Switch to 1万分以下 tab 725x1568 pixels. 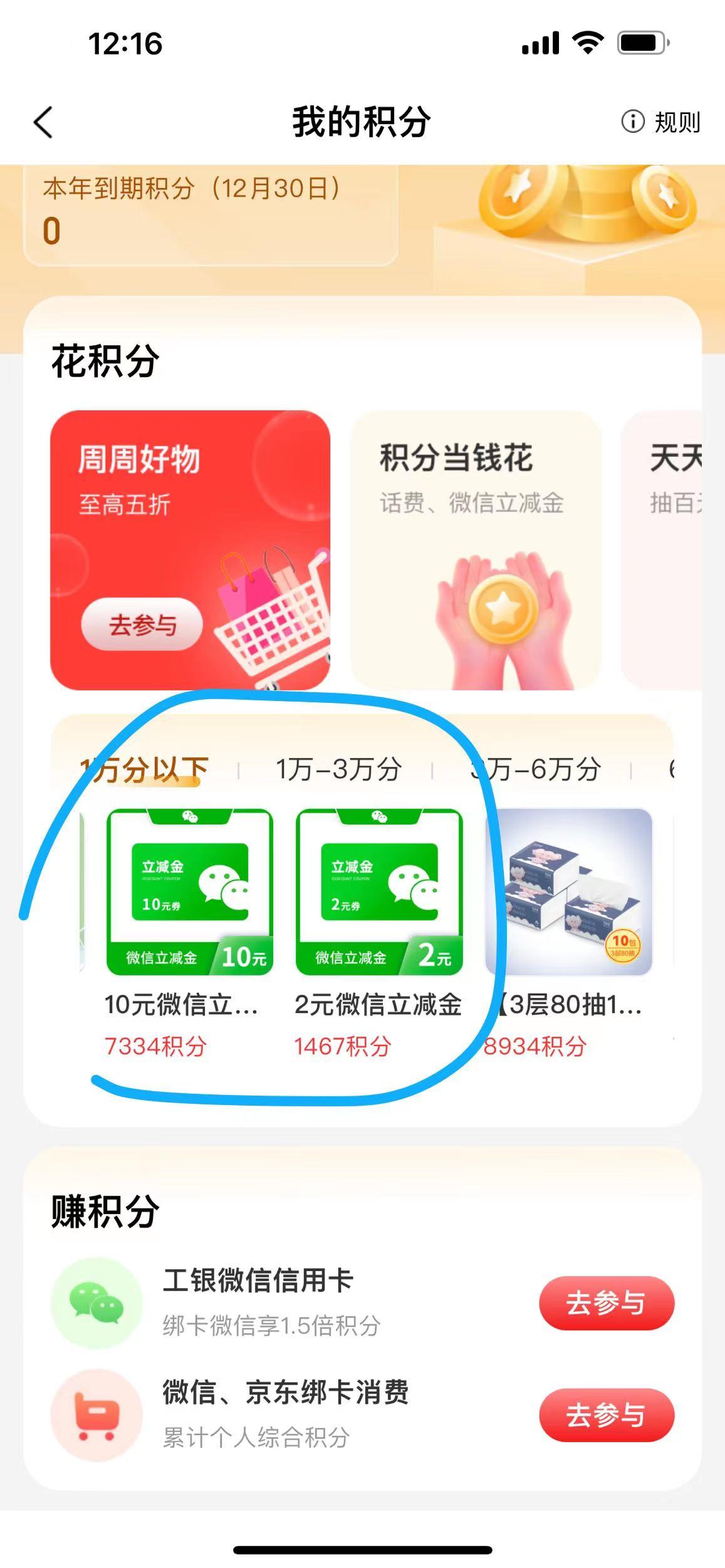(143, 769)
